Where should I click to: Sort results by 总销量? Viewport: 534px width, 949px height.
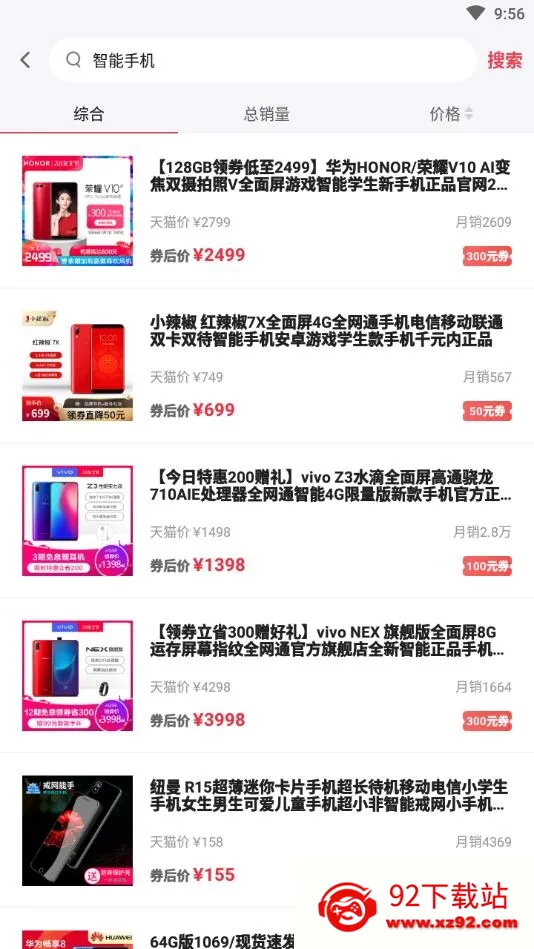pos(266,114)
